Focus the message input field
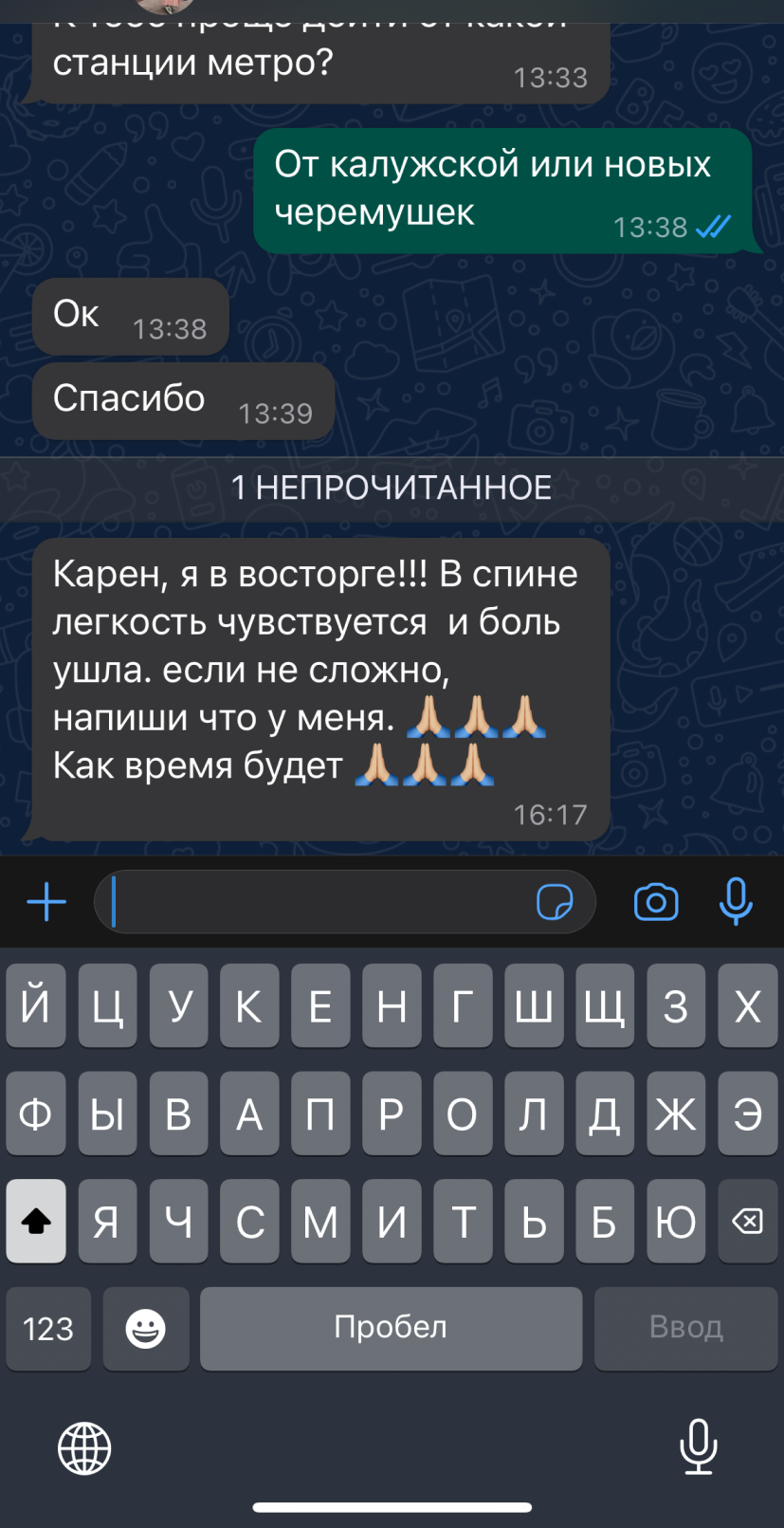784x1528 pixels. (x=313, y=901)
